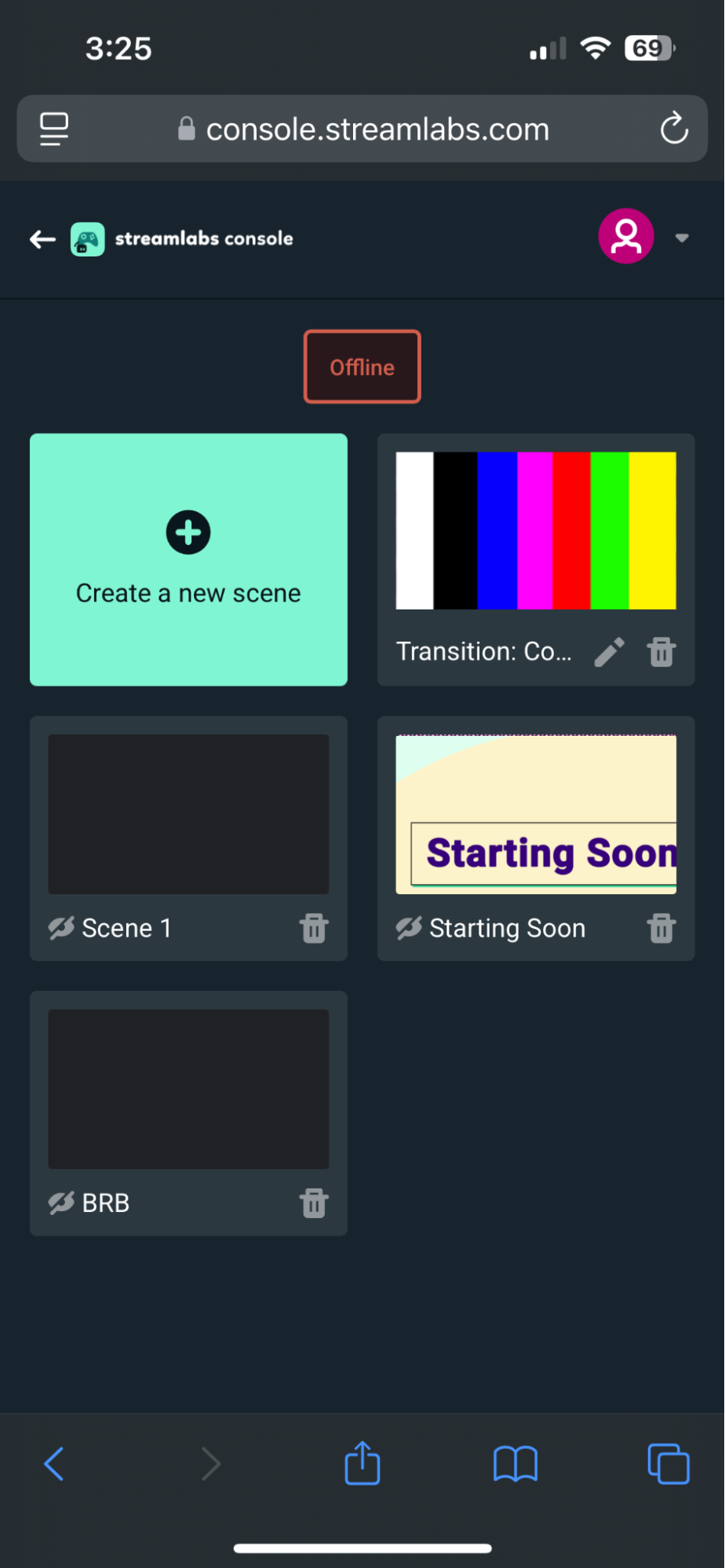Create a new scene
725x1568 pixels.
(x=188, y=559)
